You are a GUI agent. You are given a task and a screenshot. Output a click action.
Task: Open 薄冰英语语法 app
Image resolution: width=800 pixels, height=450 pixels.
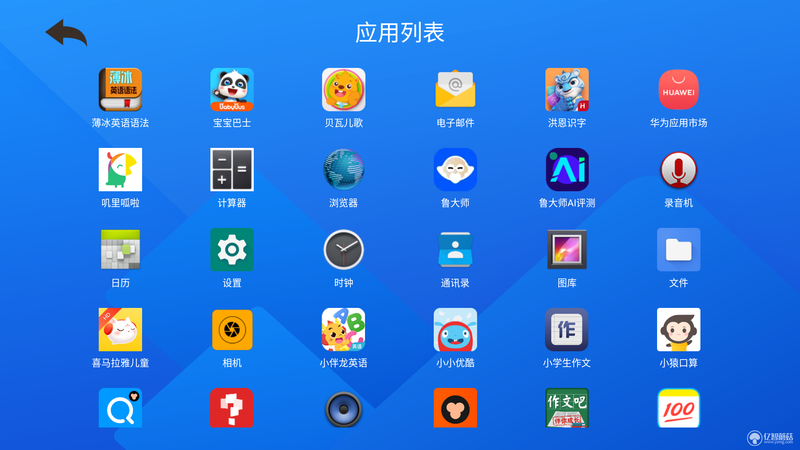coord(120,90)
